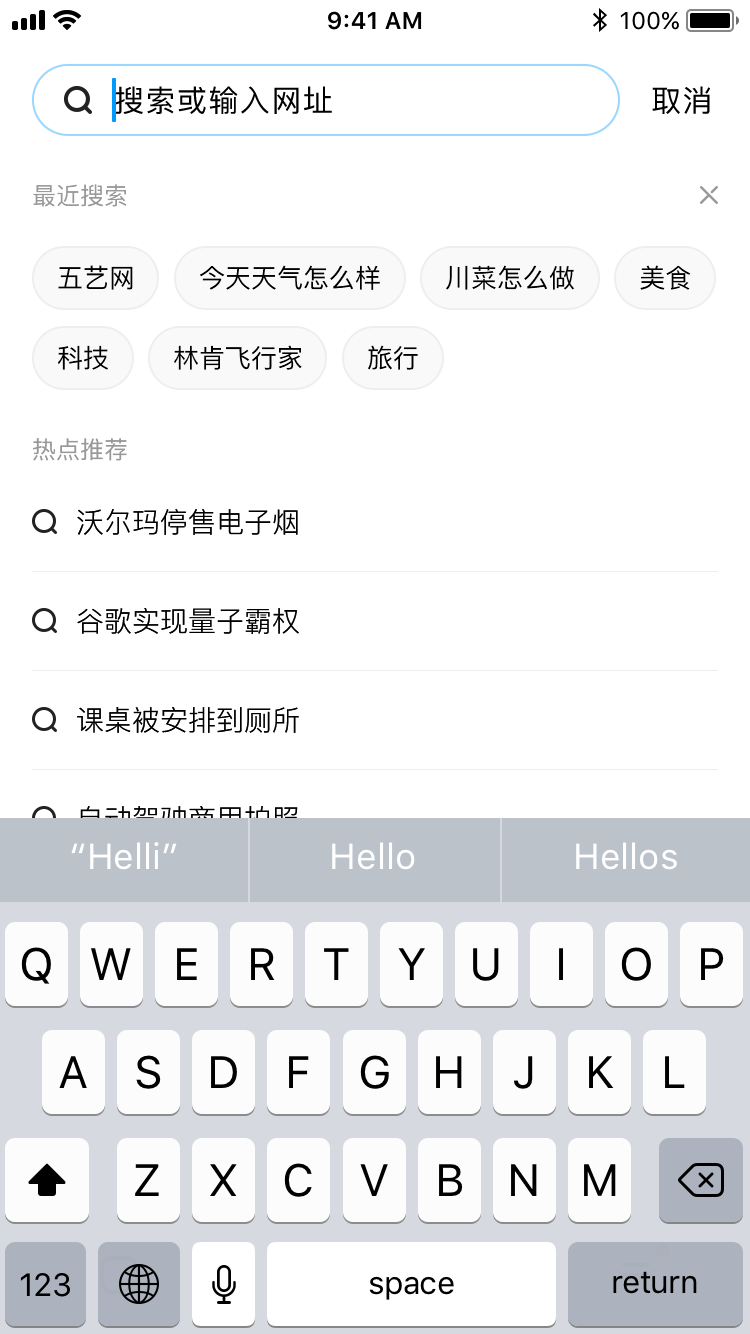Viewport: 750px width, 1334px height.
Task: Tap the 搜索或输入网址 search field
Action: pyautogui.click(x=326, y=100)
